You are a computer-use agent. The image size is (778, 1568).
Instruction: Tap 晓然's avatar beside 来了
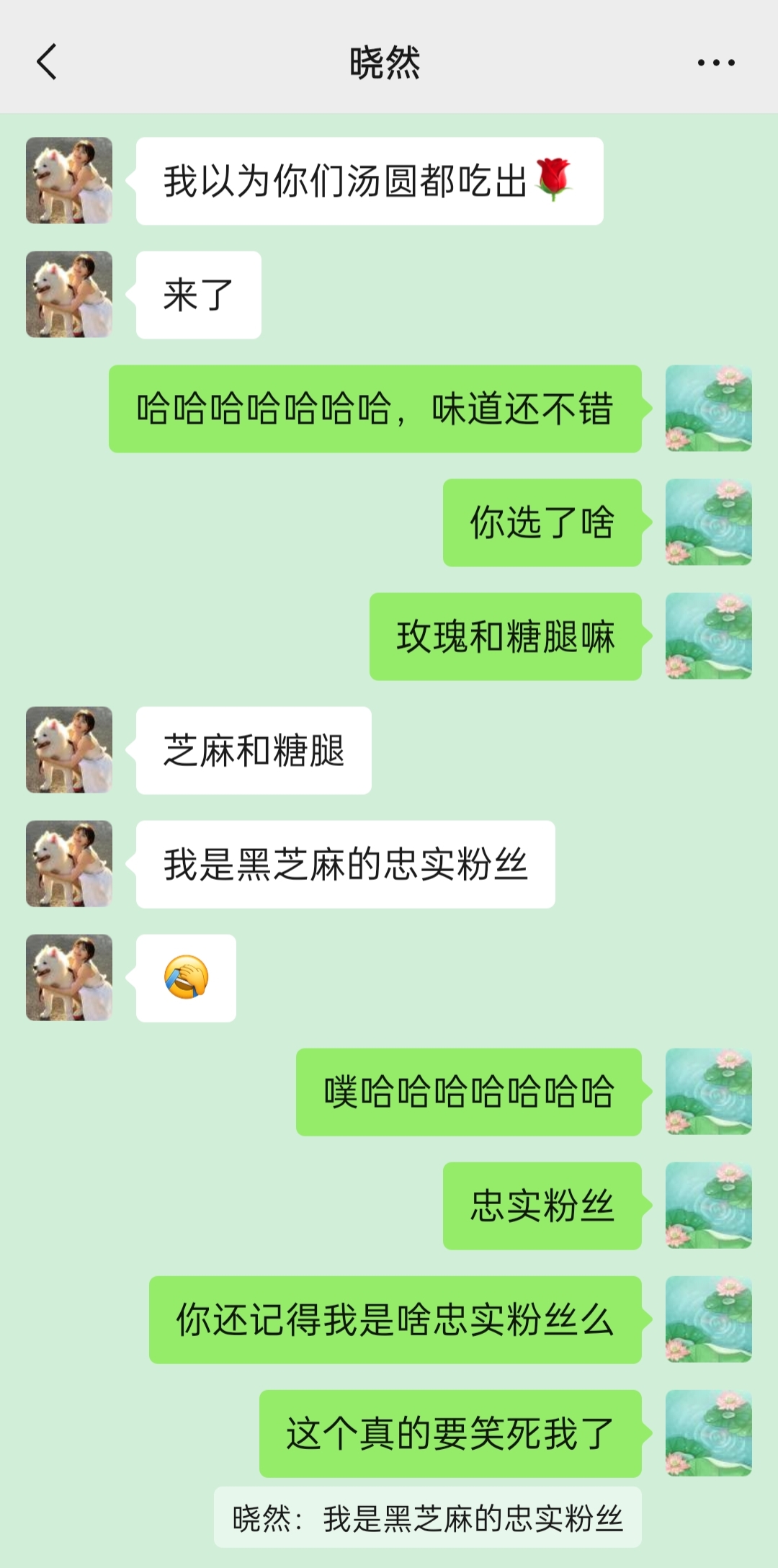(x=69, y=294)
